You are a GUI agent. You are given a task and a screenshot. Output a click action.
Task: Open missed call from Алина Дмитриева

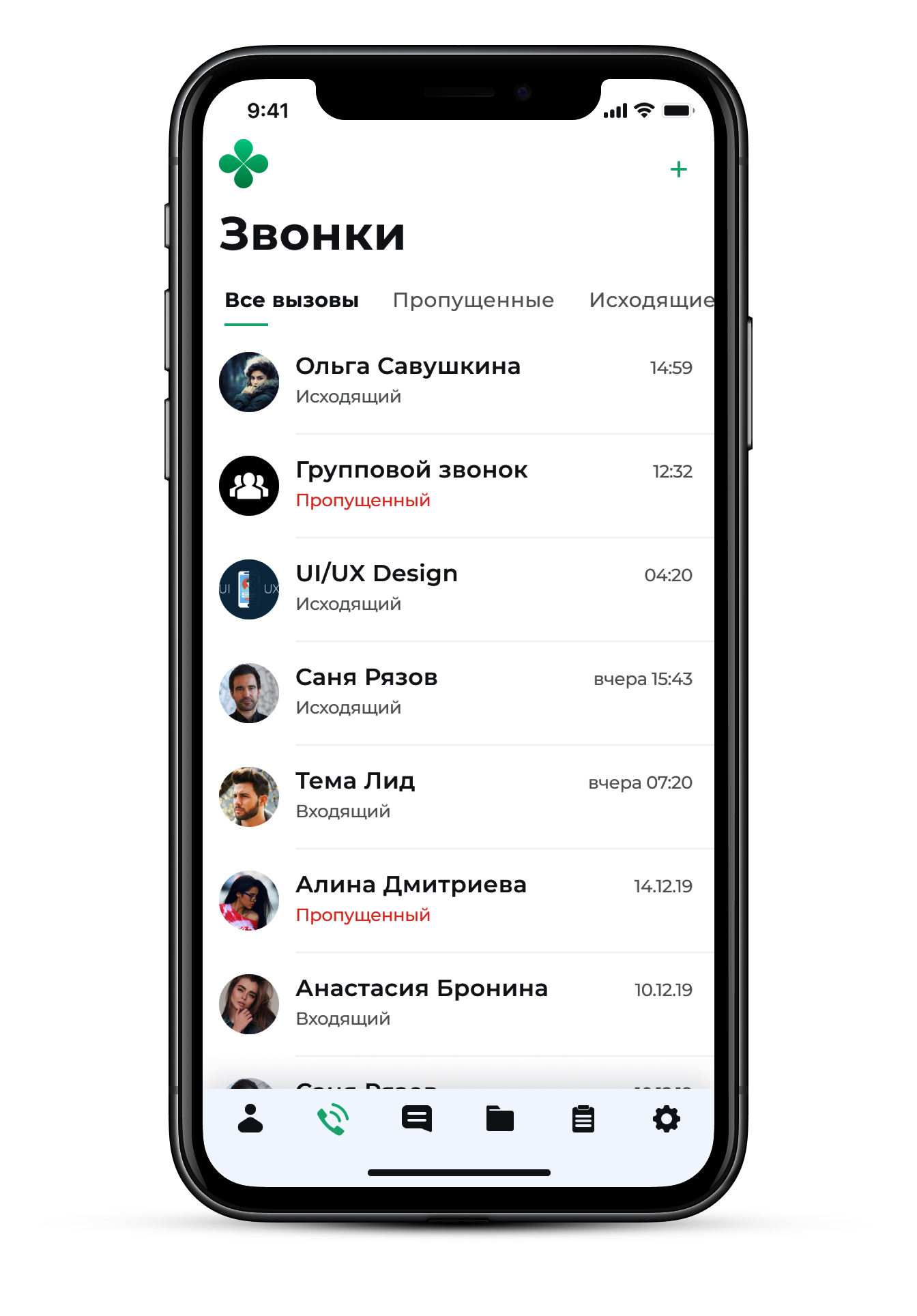pyautogui.click(x=457, y=900)
